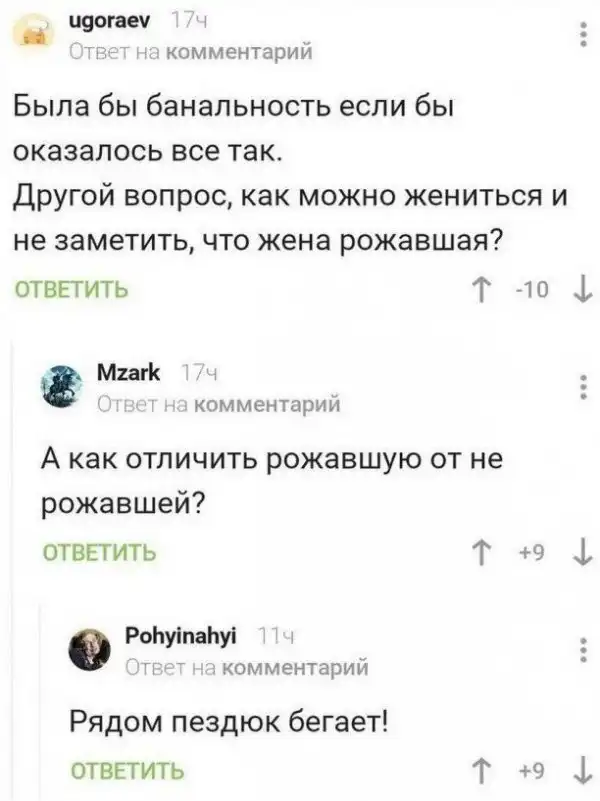The height and width of the screenshot is (801, 600).
Task: Downvote ugoraev's comment
Action: pyautogui.click(x=582, y=292)
